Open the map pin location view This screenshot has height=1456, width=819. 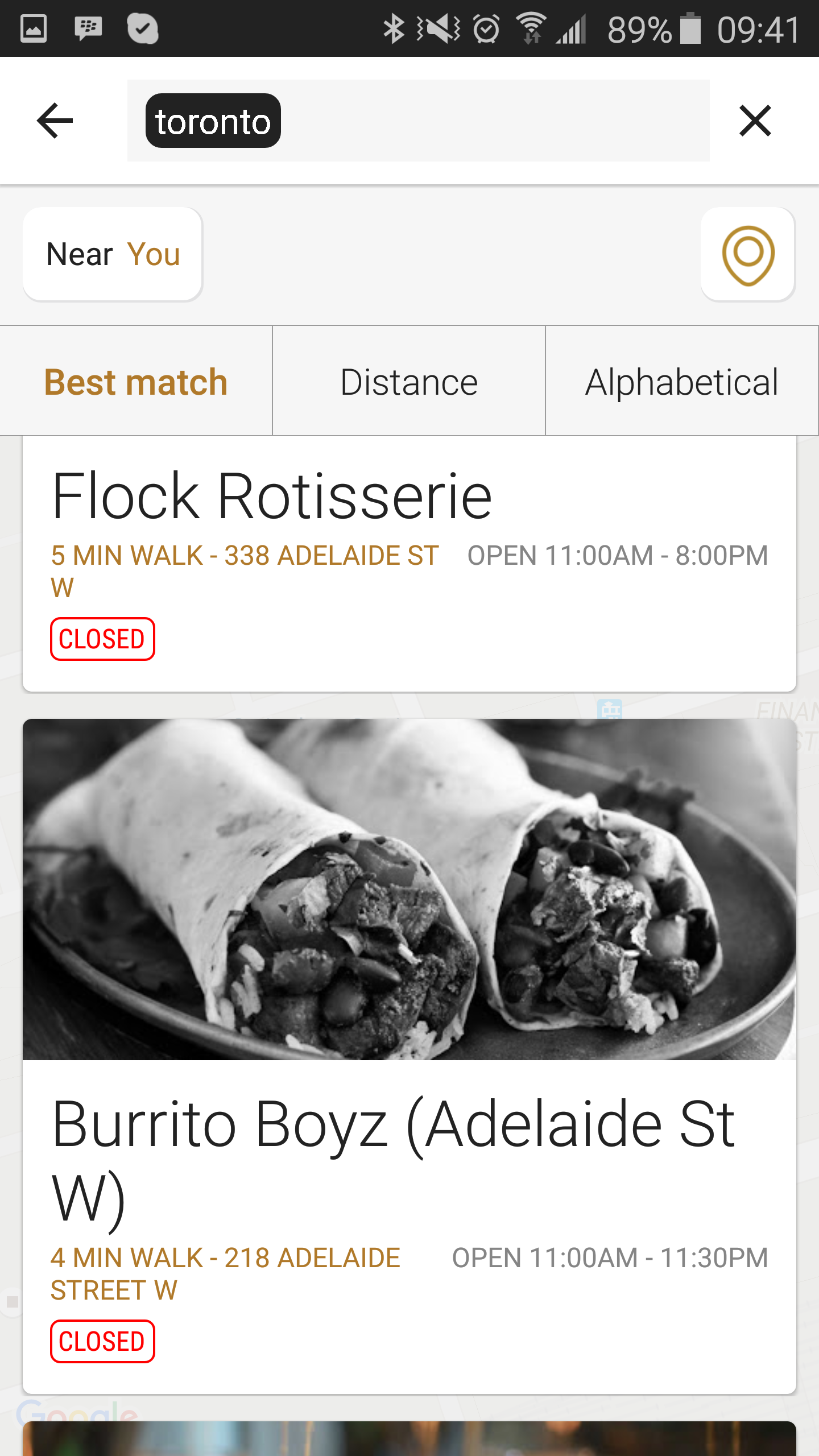747,254
